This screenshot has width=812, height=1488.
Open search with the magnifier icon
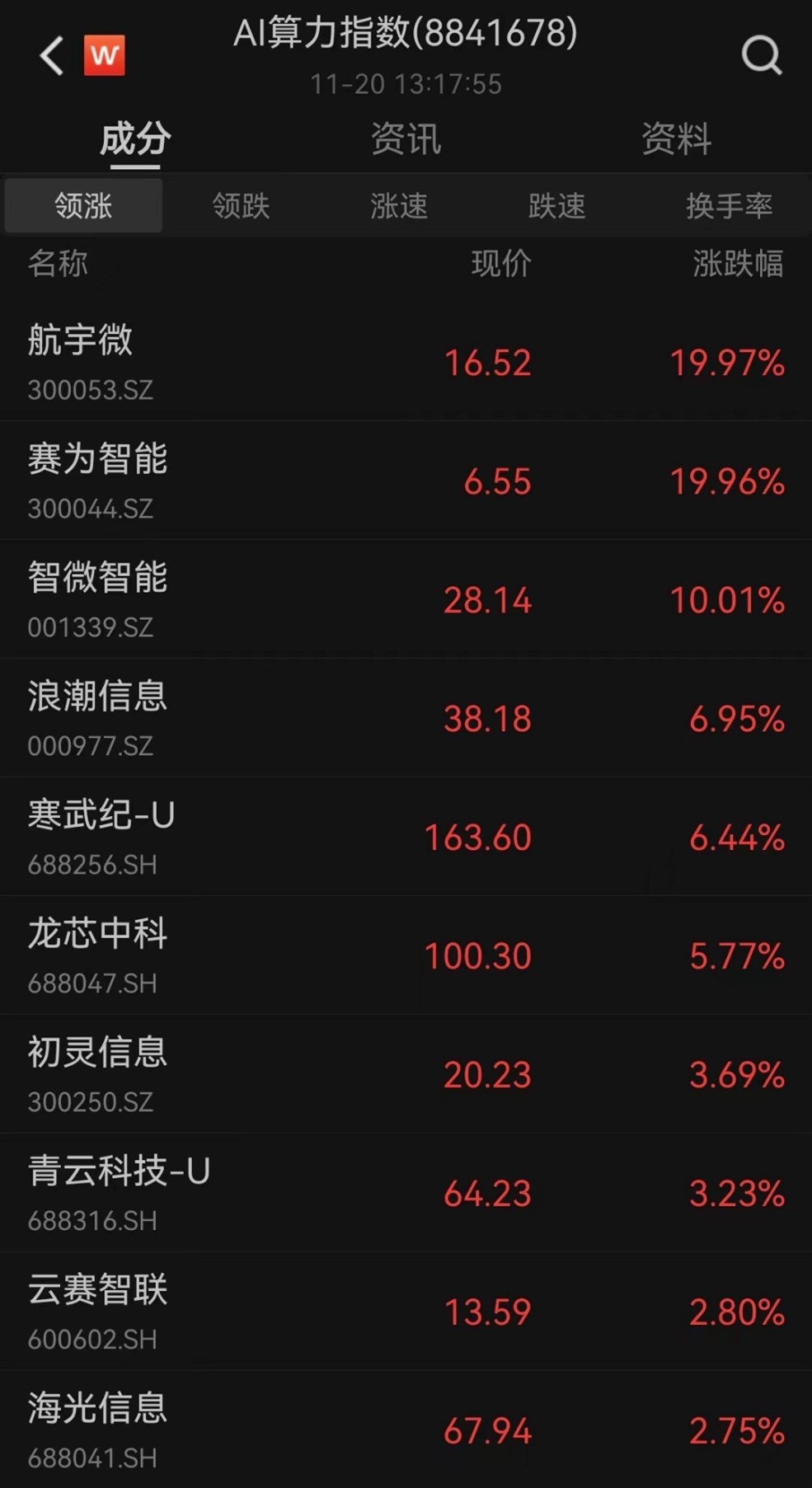tap(761, 56)
